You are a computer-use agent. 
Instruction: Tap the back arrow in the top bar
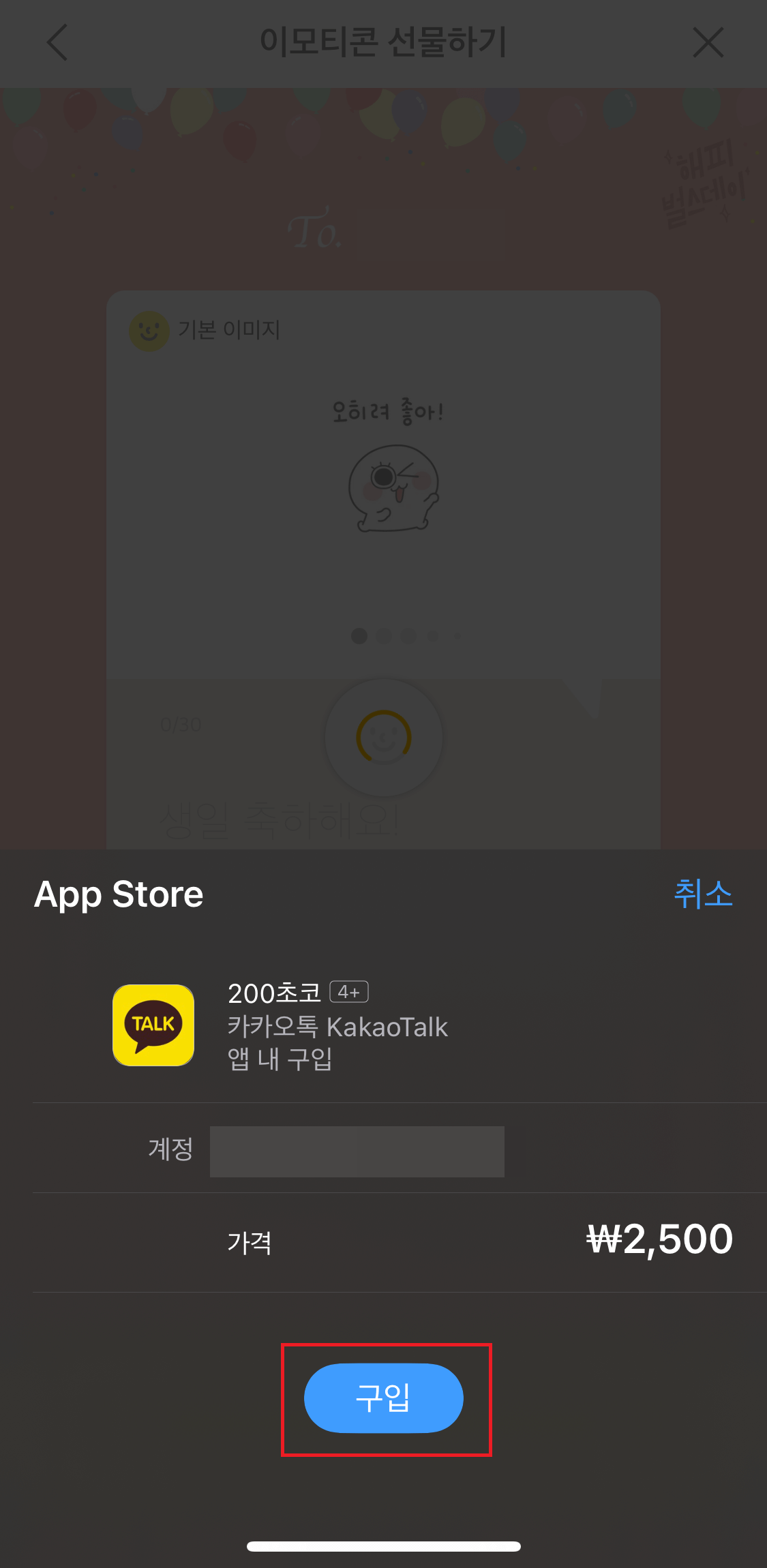click(57, 42)
